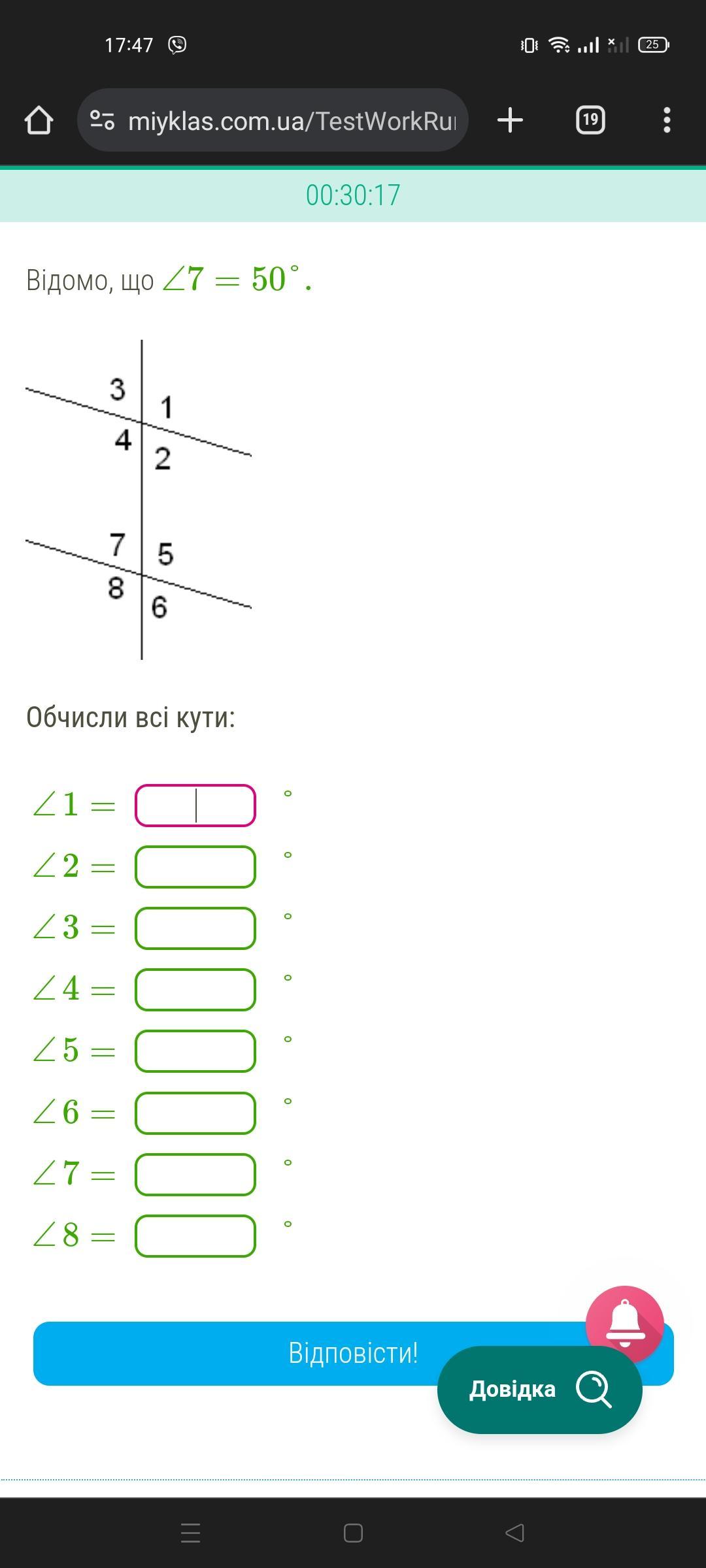The width and height of the screenshot is (706, 1568).
Task: Open the tab switcher showing 19 tabs
Action: (x=590, y=120)
